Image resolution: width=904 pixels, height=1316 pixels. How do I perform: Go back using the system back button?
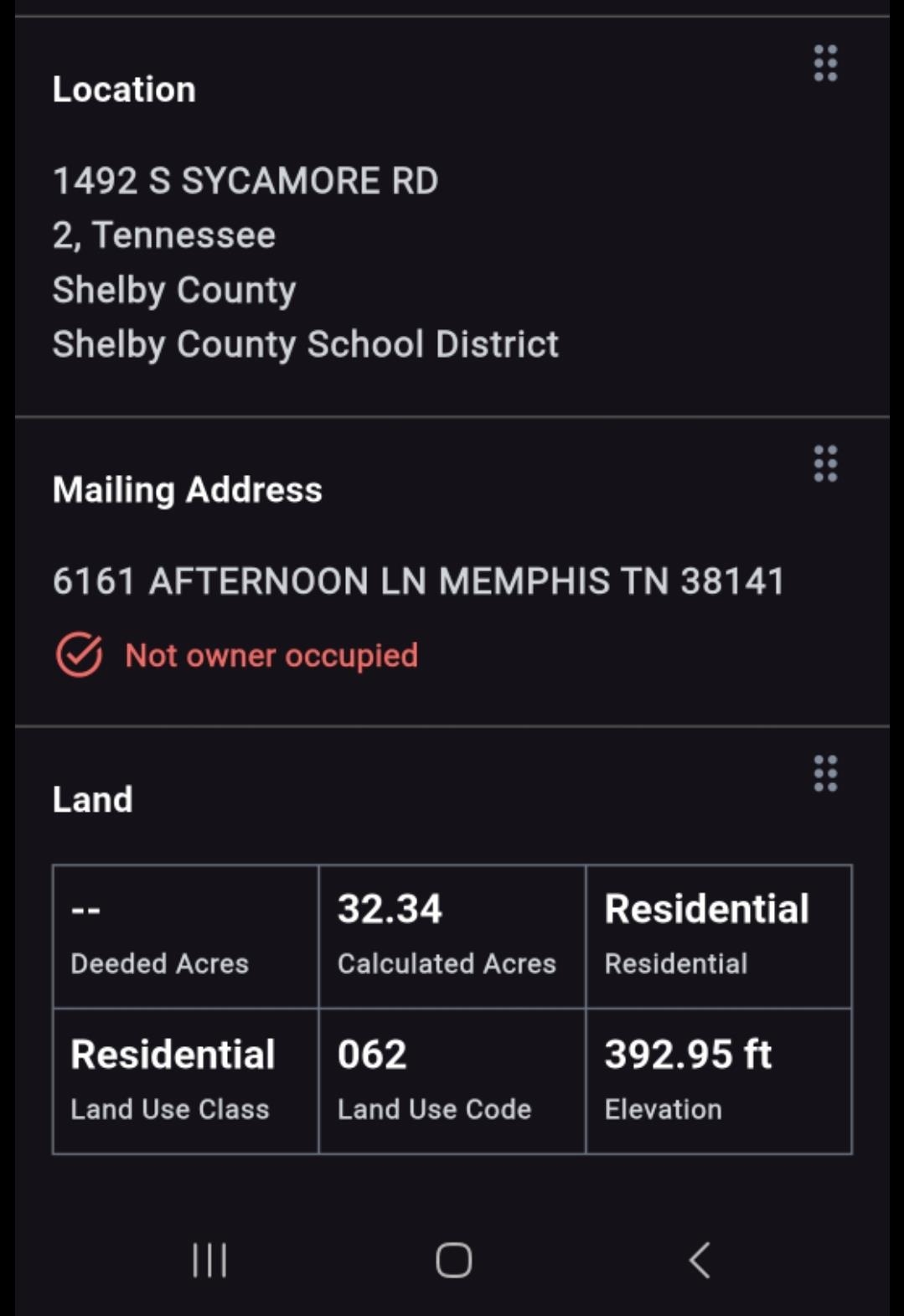700,1260
